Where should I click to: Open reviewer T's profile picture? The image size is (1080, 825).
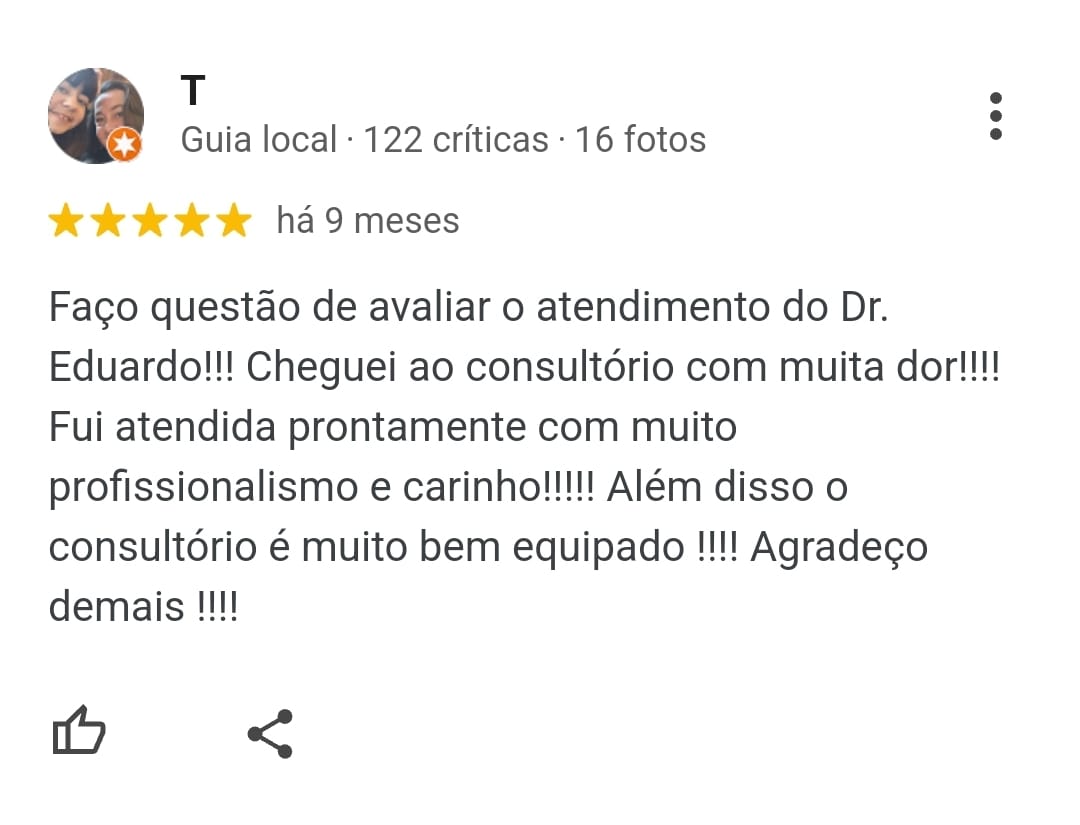[x=95, y=116]
